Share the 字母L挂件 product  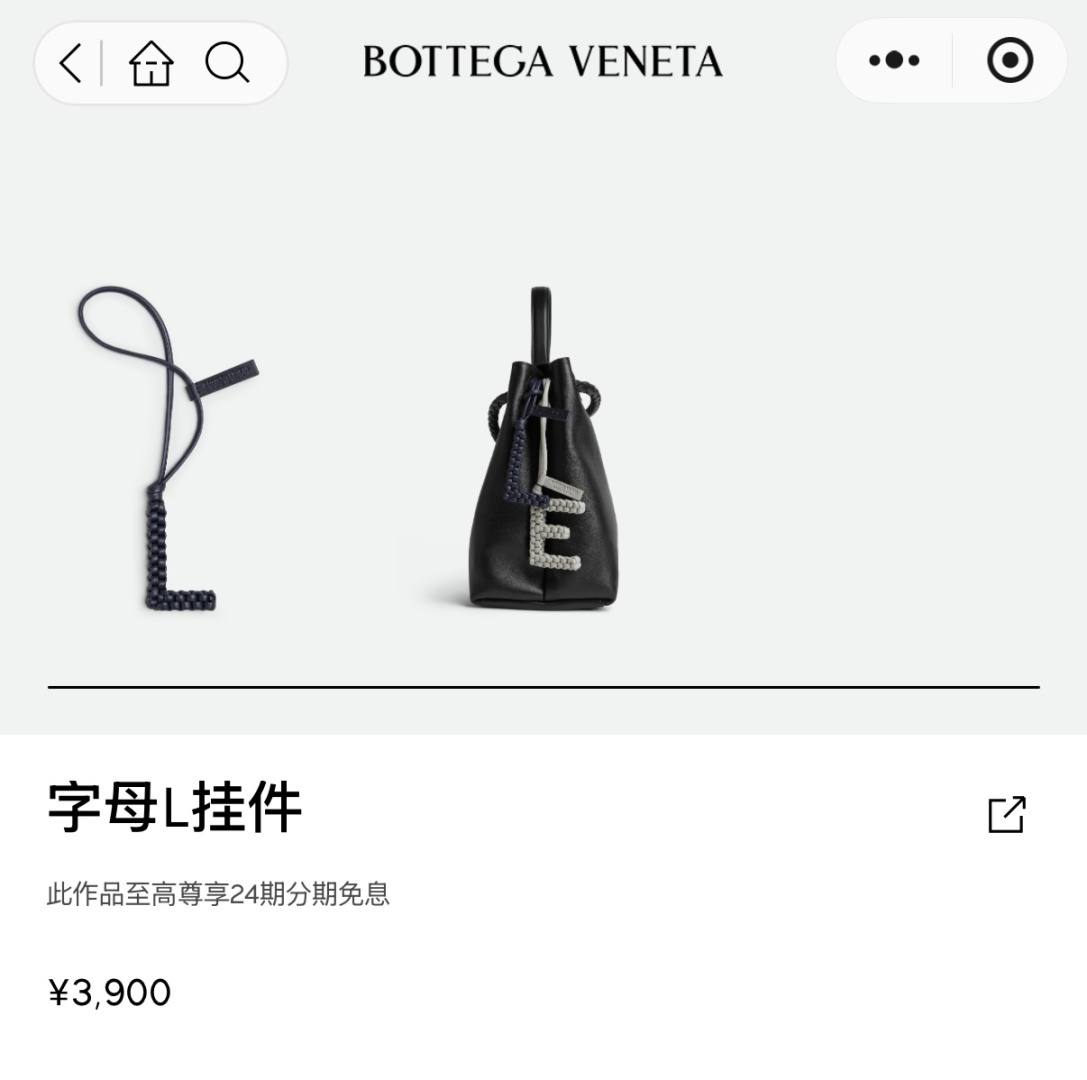1006,814
